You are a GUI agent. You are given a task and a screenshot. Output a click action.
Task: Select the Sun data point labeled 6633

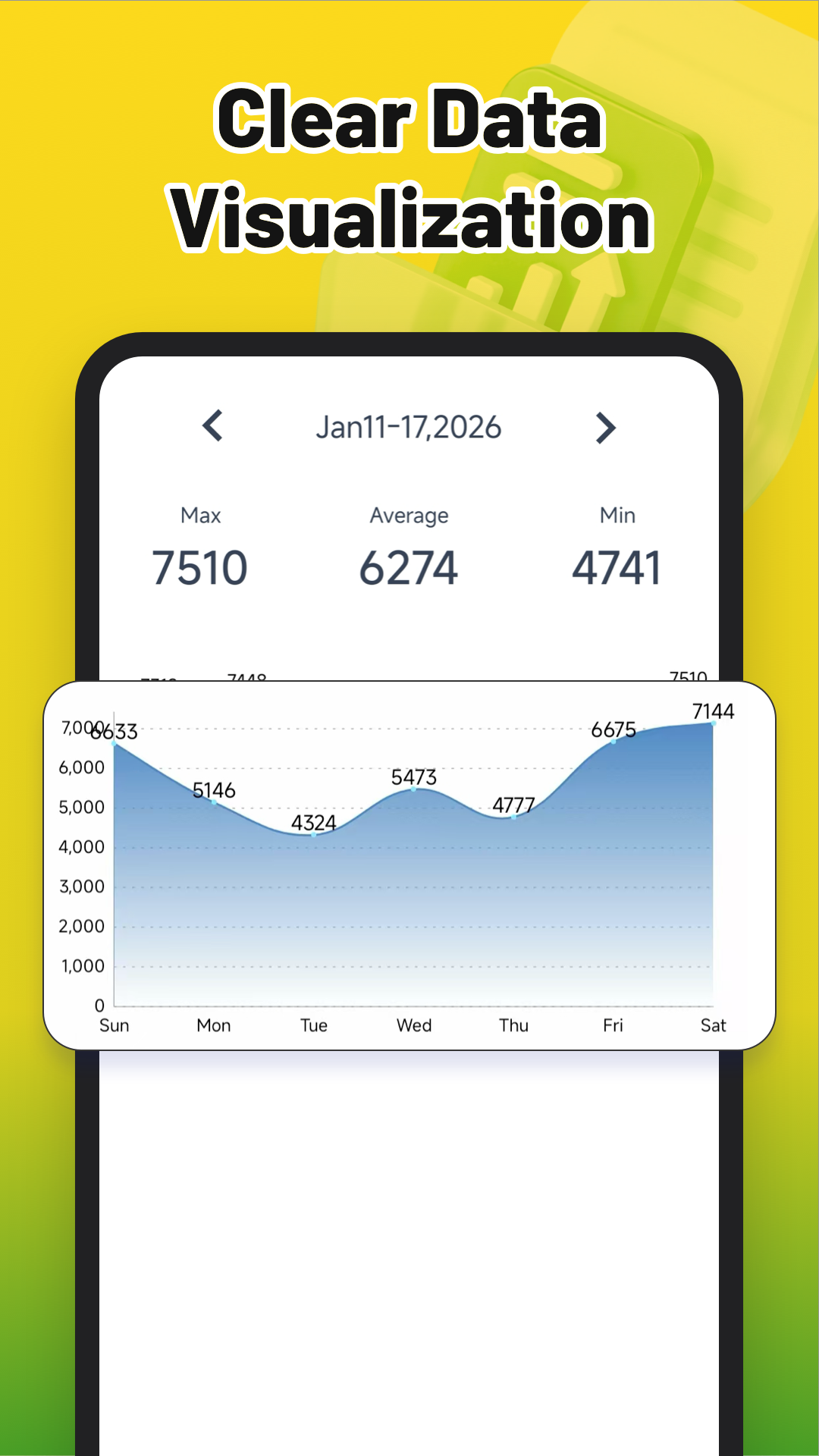[115, 743]
